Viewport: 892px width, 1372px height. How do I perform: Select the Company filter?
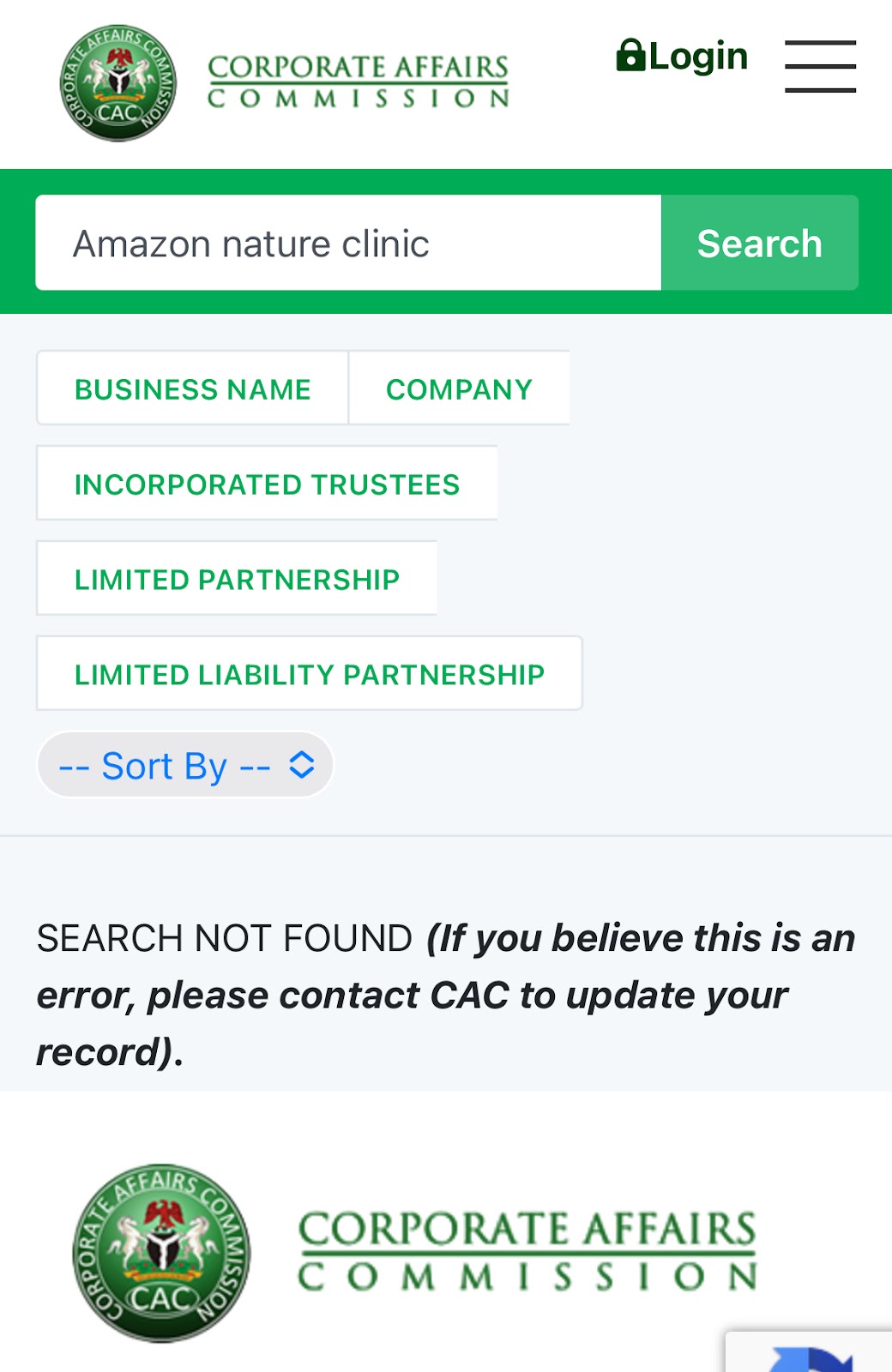pyautogui.click(x=459, y=389)
